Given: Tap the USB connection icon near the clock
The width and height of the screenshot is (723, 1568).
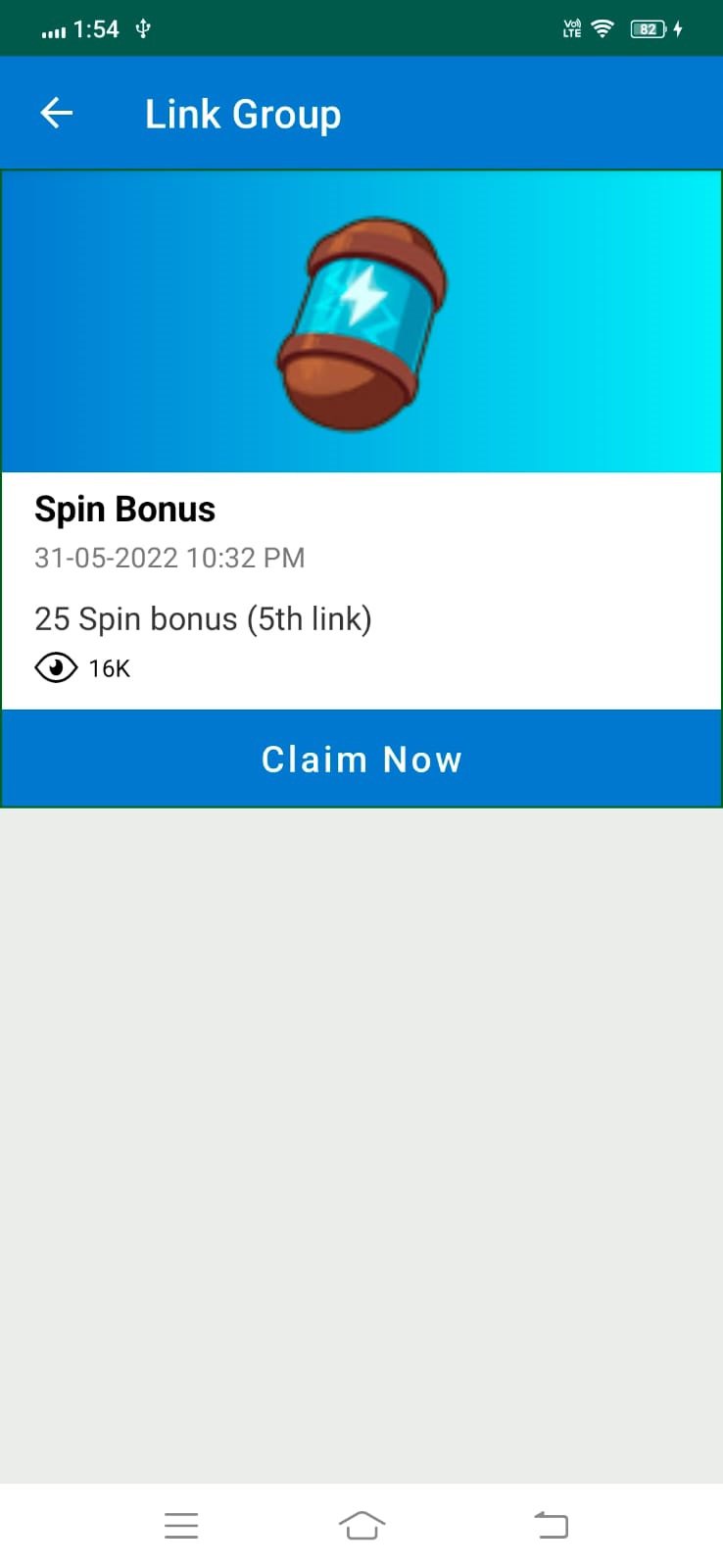Looking at the screenshot, I should 143,28.
